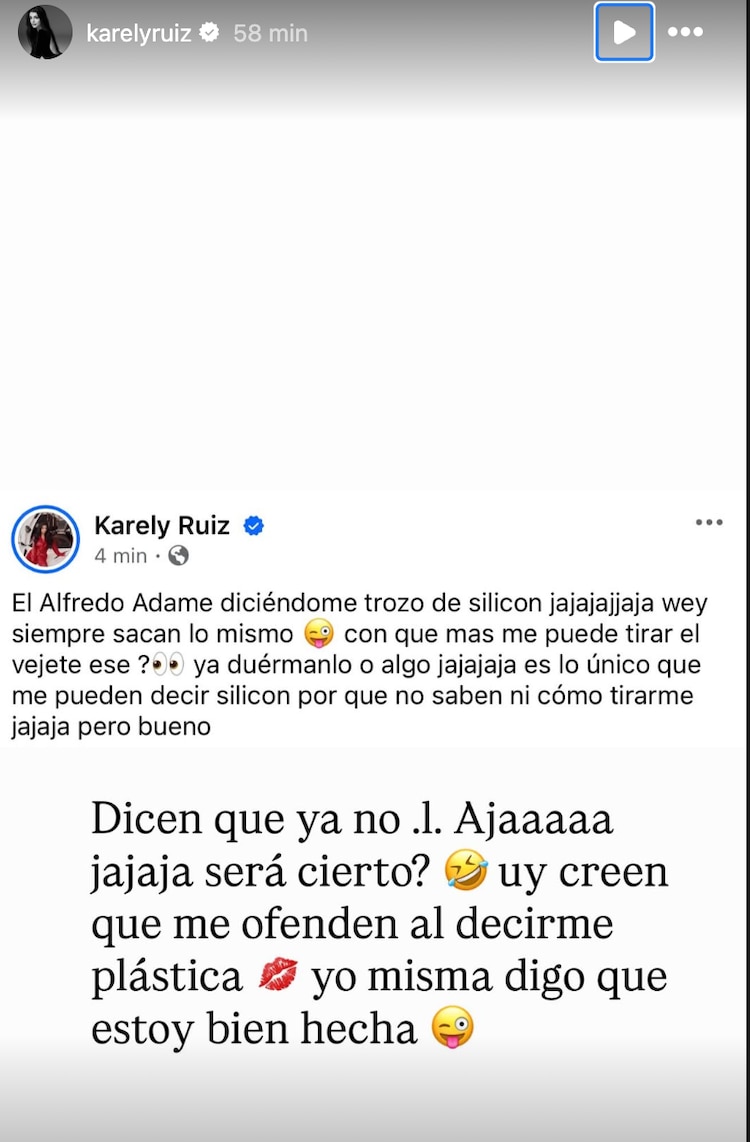Open the story options ellipsis menu
The height and width of the screenshot is (1142, 750).
pos(686,32)
